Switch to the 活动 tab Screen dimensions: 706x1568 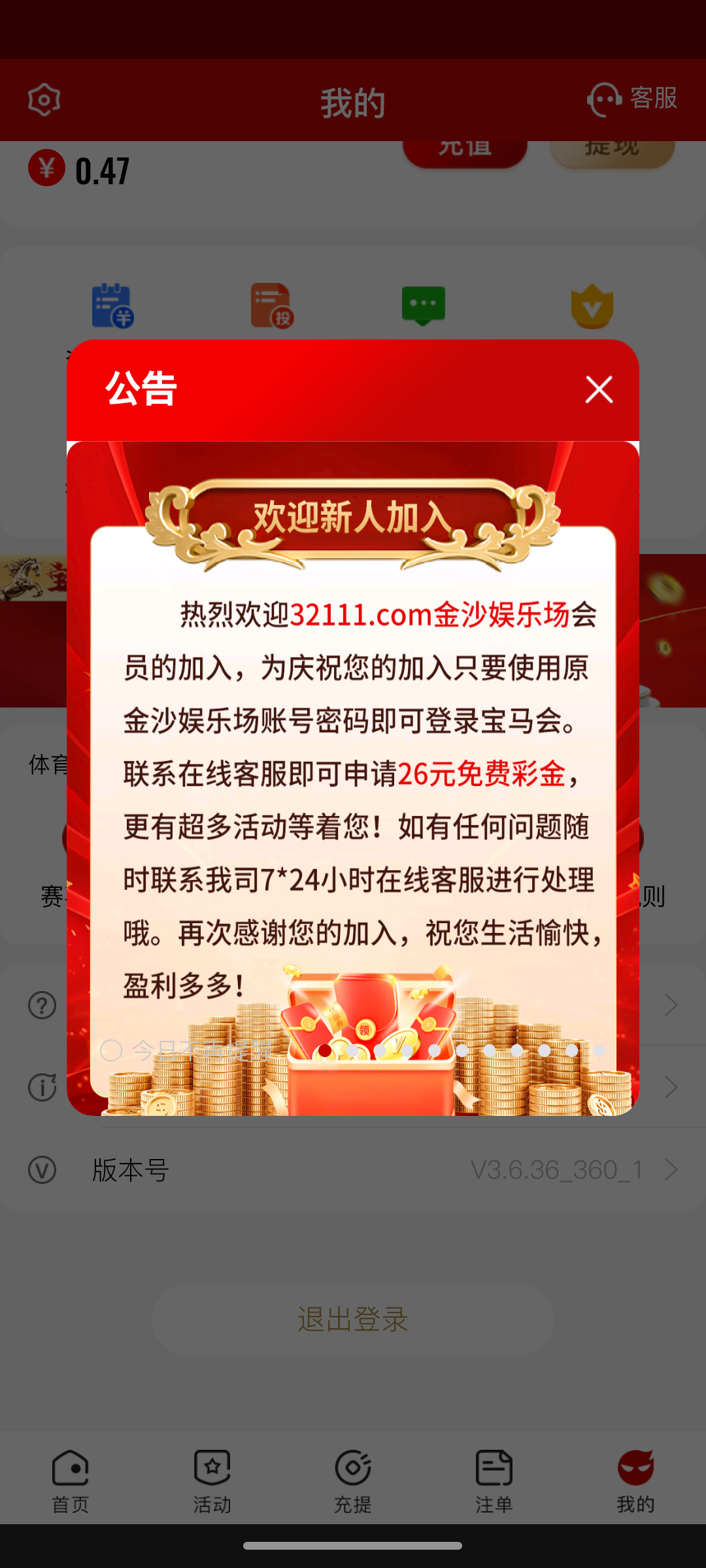click(212, 1480)
